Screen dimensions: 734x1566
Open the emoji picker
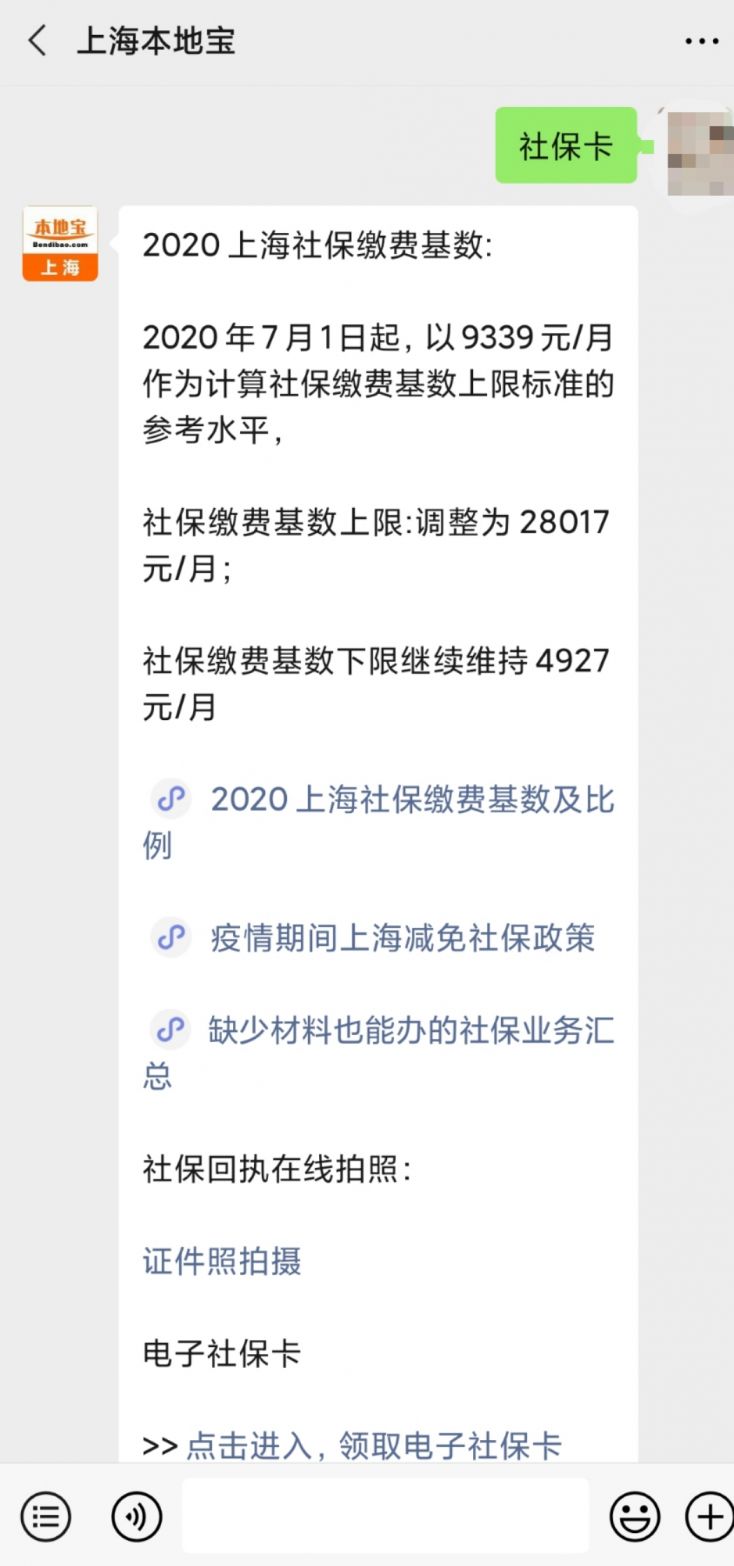[x=635, y=1517]
